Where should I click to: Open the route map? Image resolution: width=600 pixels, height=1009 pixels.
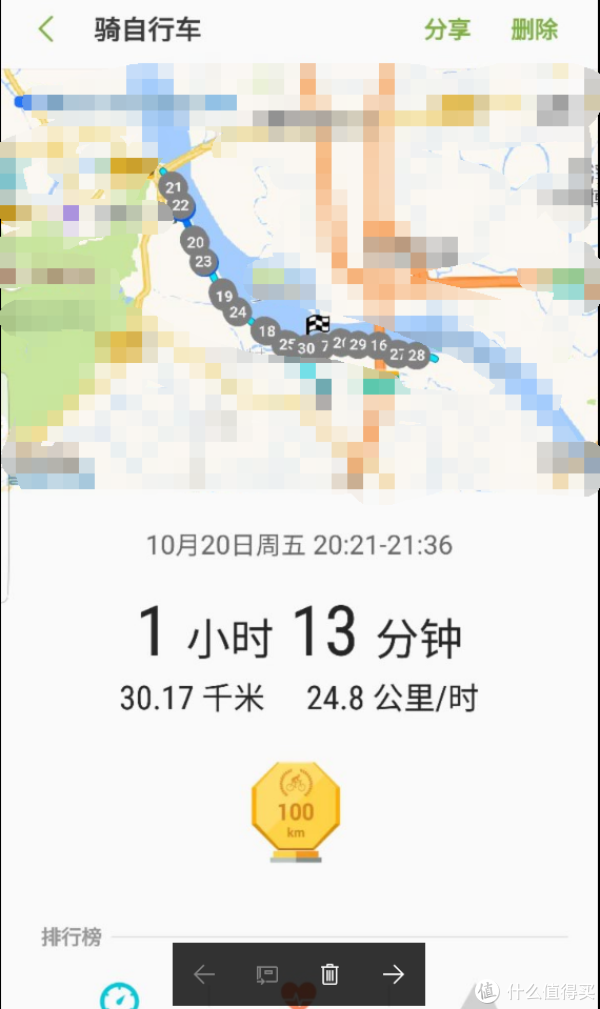(x=300, y=277)
